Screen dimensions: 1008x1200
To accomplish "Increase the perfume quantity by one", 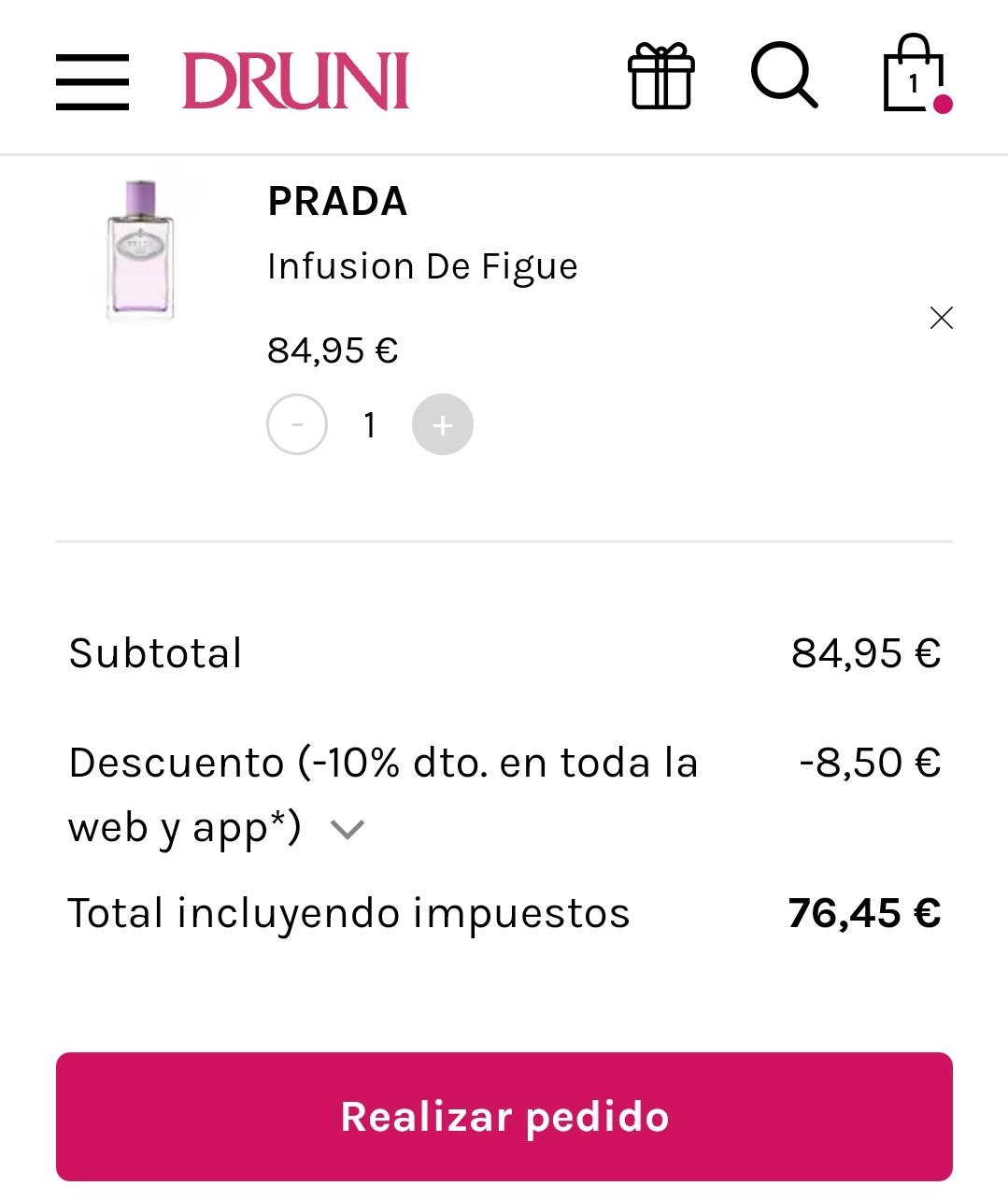I will (x=443, y=425).
